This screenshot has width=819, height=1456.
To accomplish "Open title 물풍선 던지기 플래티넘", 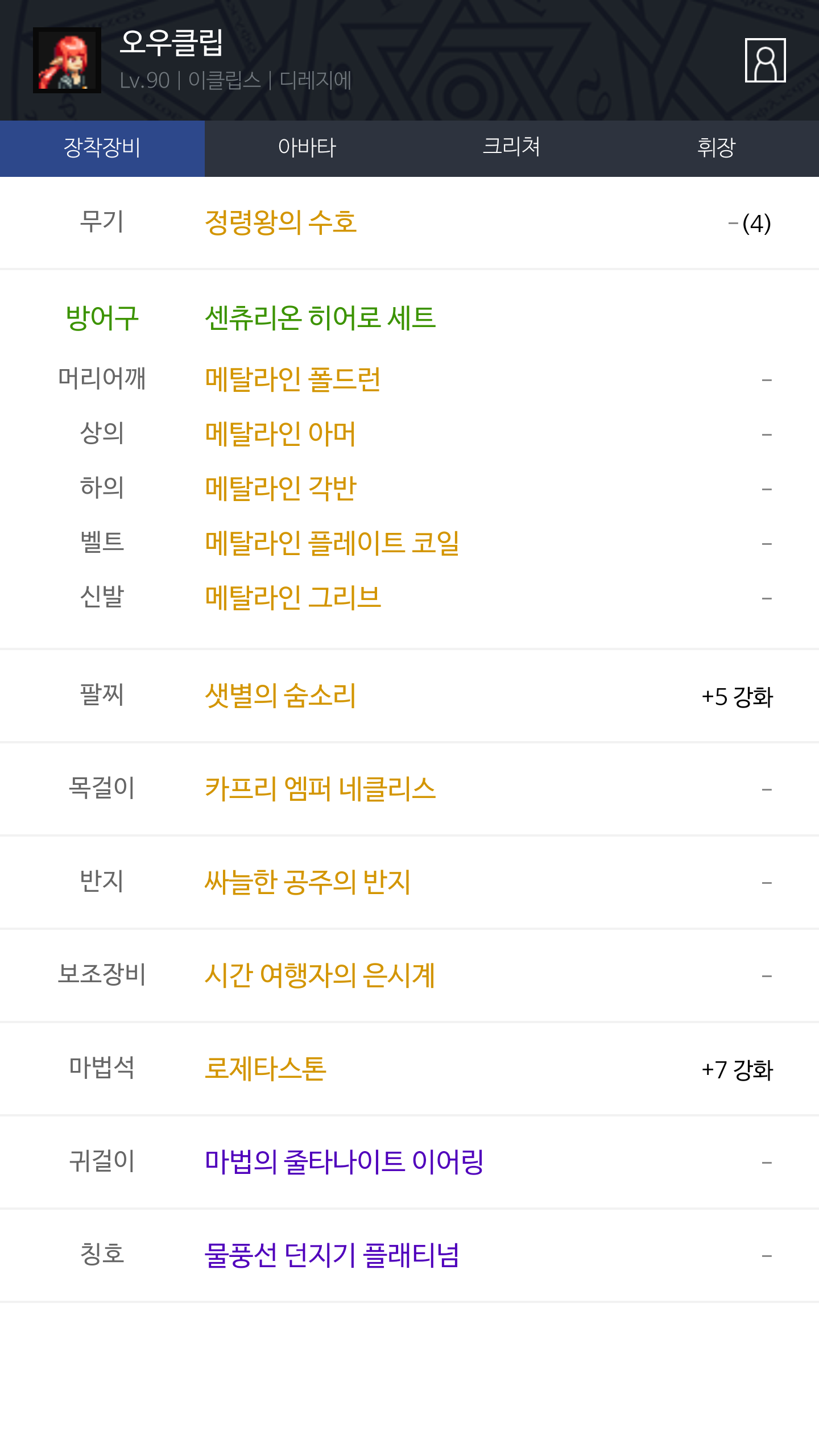I will [x=332, y=1255].
